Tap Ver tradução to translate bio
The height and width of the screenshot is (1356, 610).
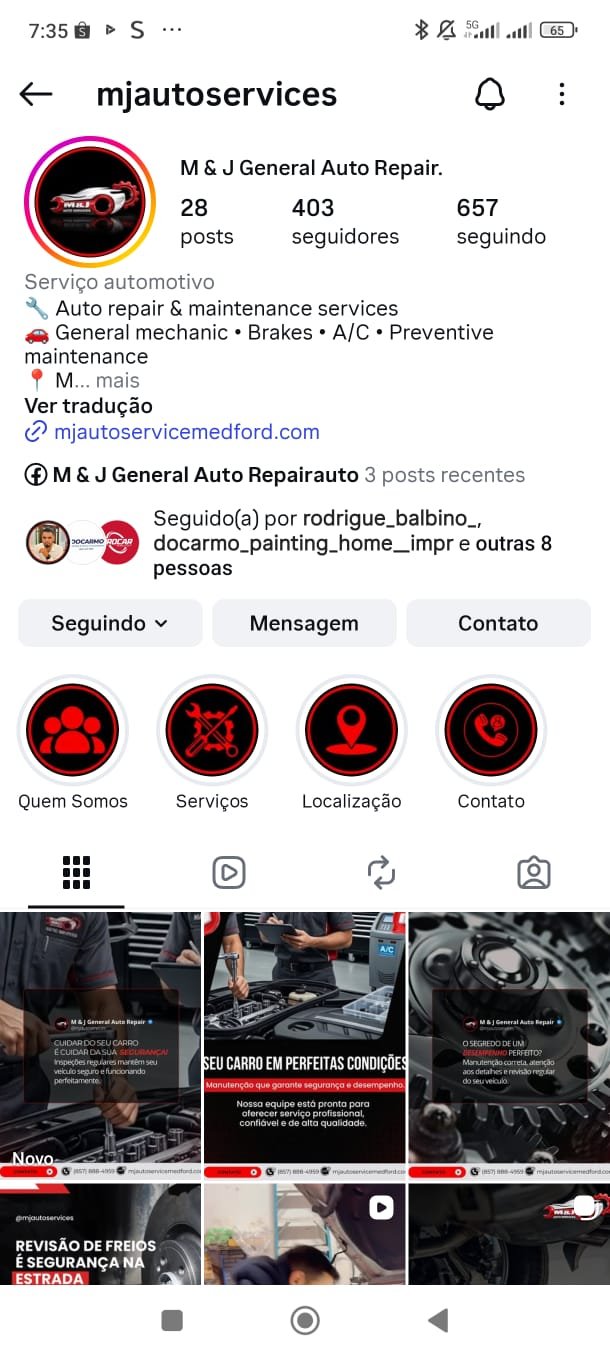coord(88,406)
